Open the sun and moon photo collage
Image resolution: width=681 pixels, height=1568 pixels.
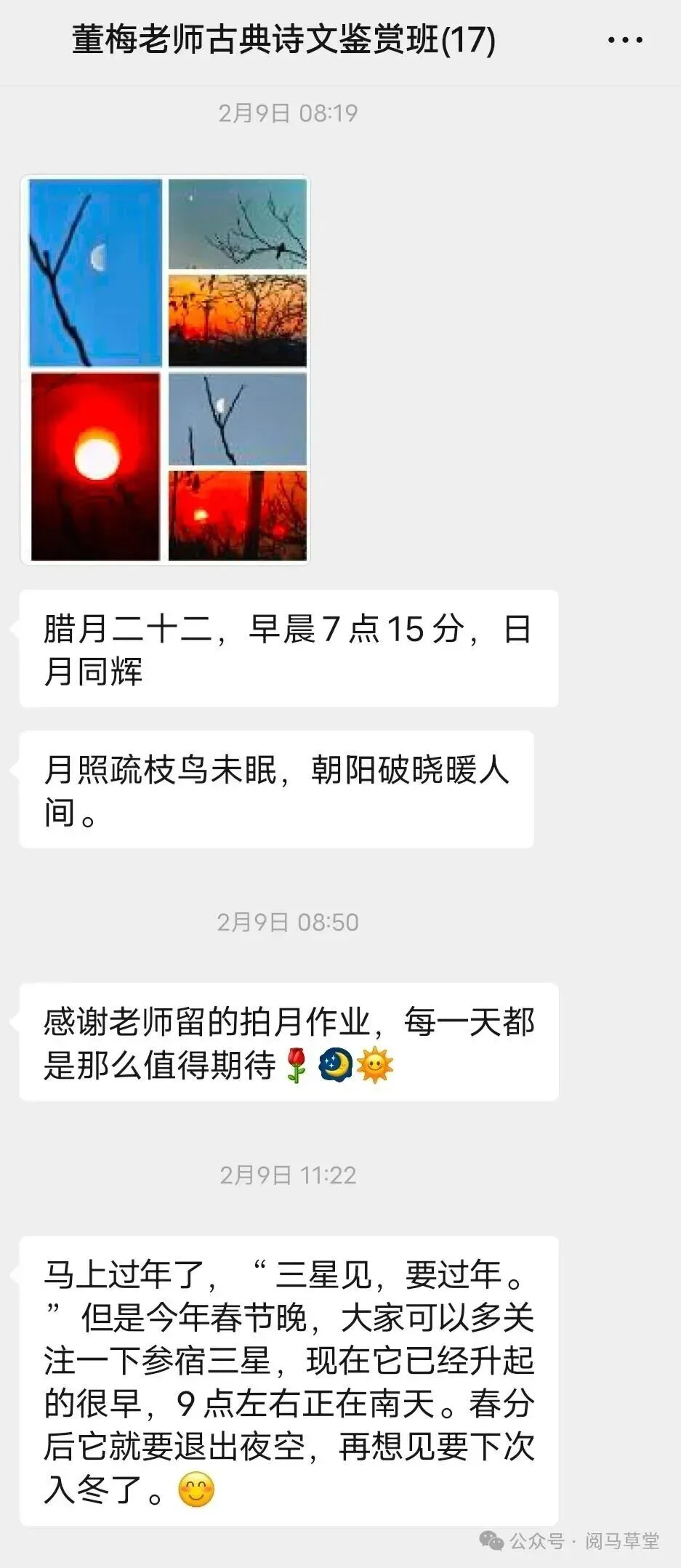pos(166,369)
